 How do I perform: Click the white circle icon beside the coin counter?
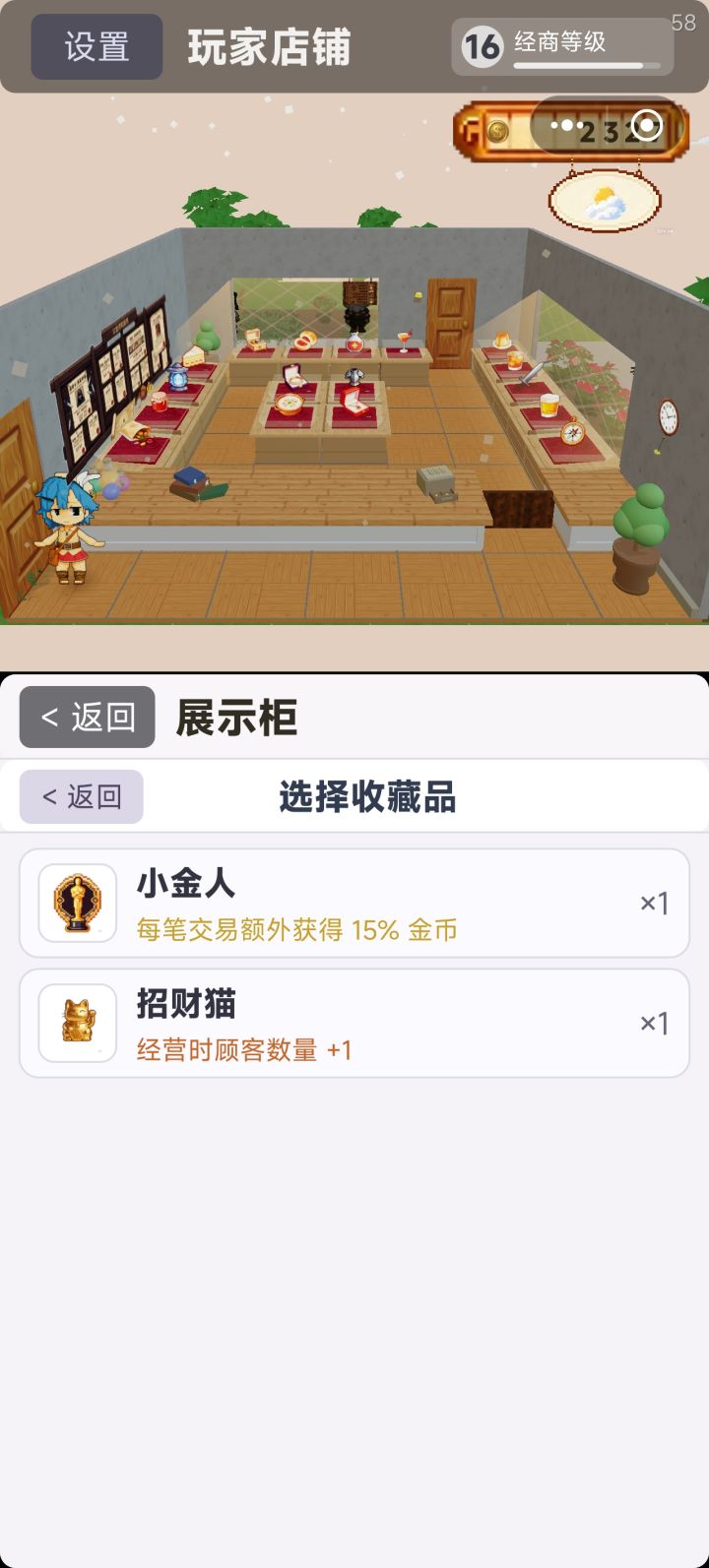[647, 126]
